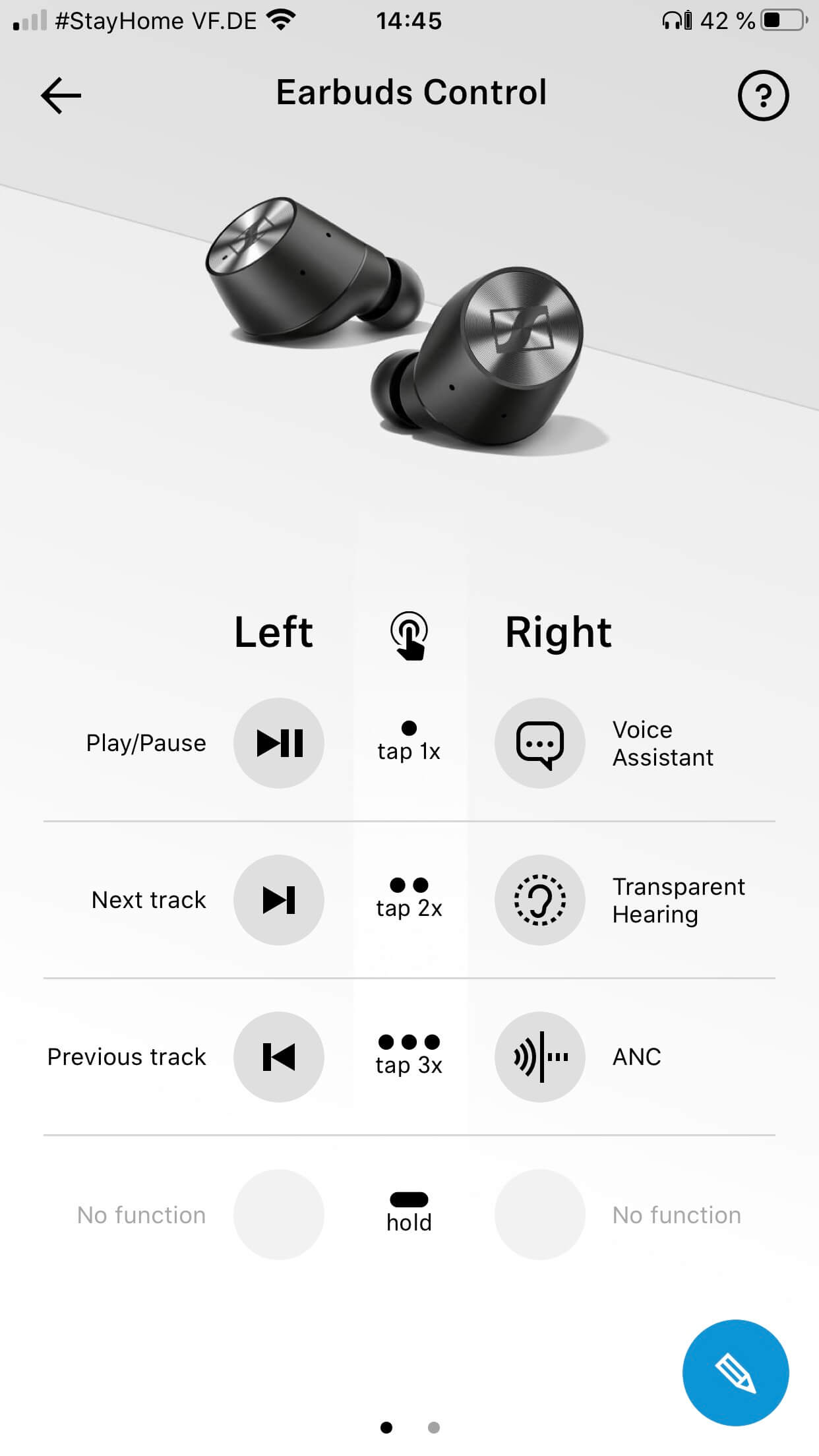Select the Transparent Hearing control button
Image resolution: width=819 pixels, height=1456 pixels.
540,900
